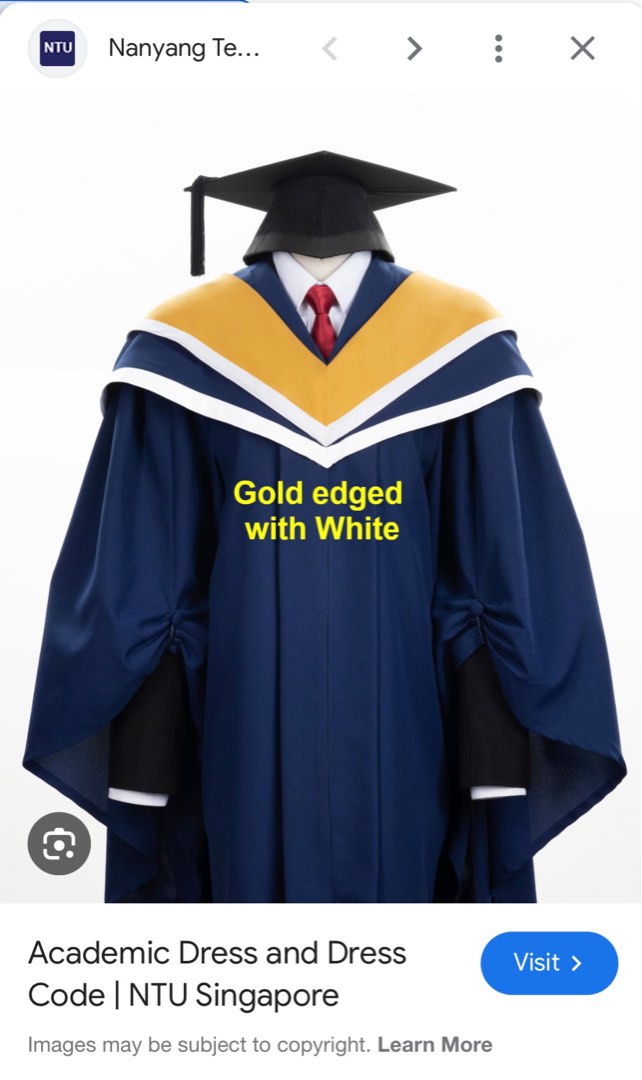The width and height of the screenshot is (642, 1080).
Task: Go to the previous image
Action: click(x=329, y=48)
